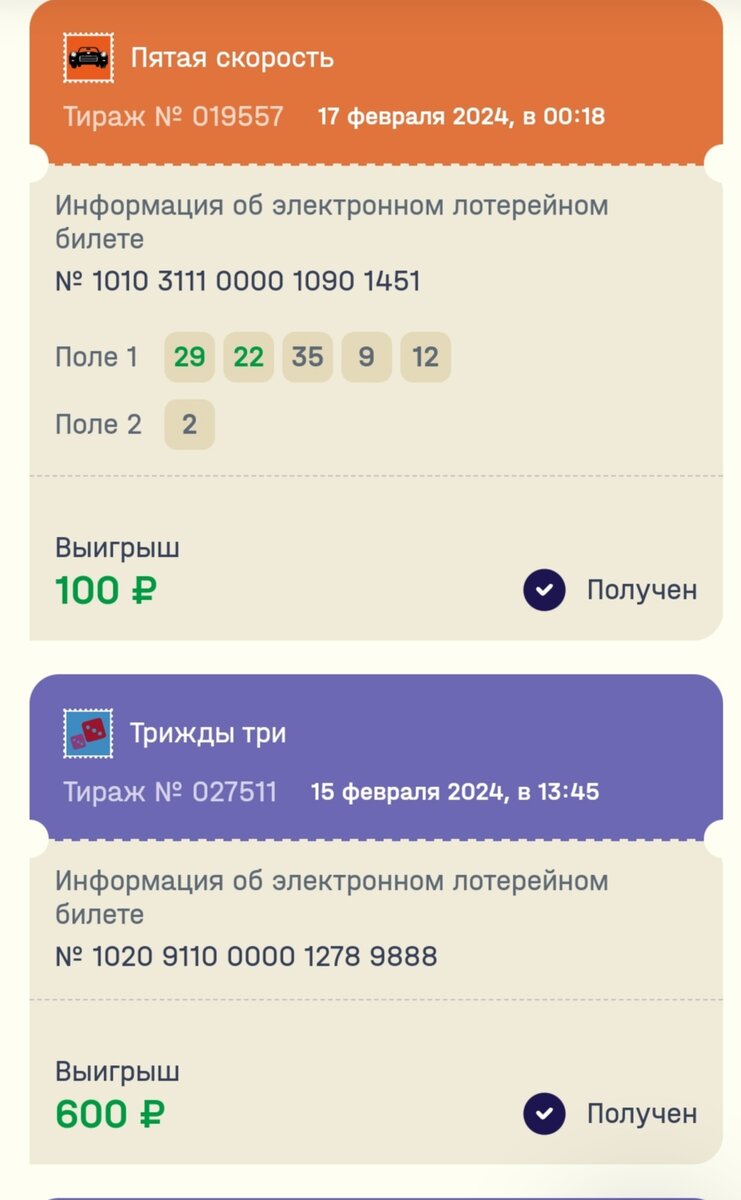Click the checkmark icon beside Получен on first ticket
Viewport: 741px width, 1200px height.
(543, 589)
